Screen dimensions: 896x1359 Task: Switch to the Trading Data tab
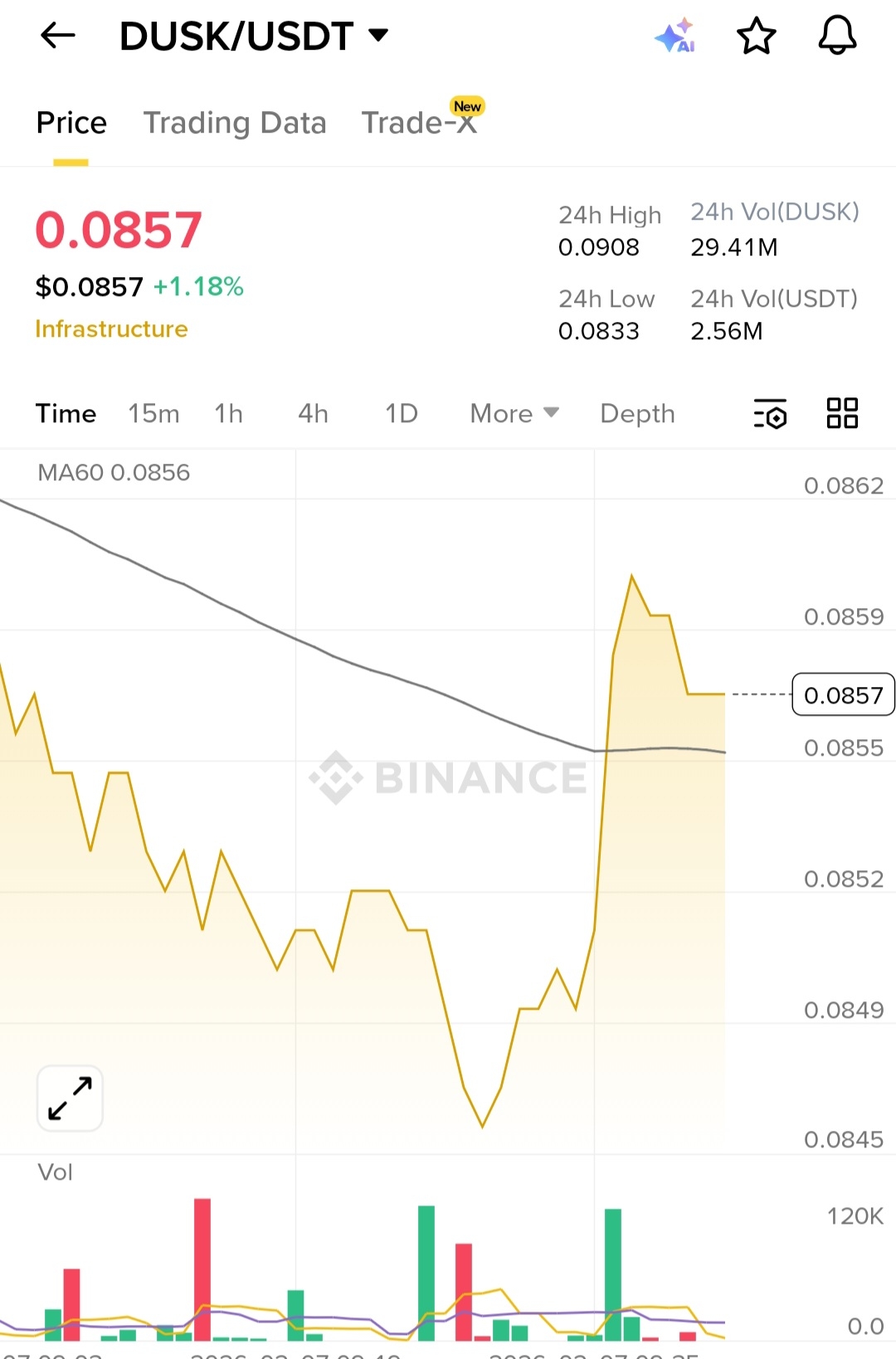point(235,123)
